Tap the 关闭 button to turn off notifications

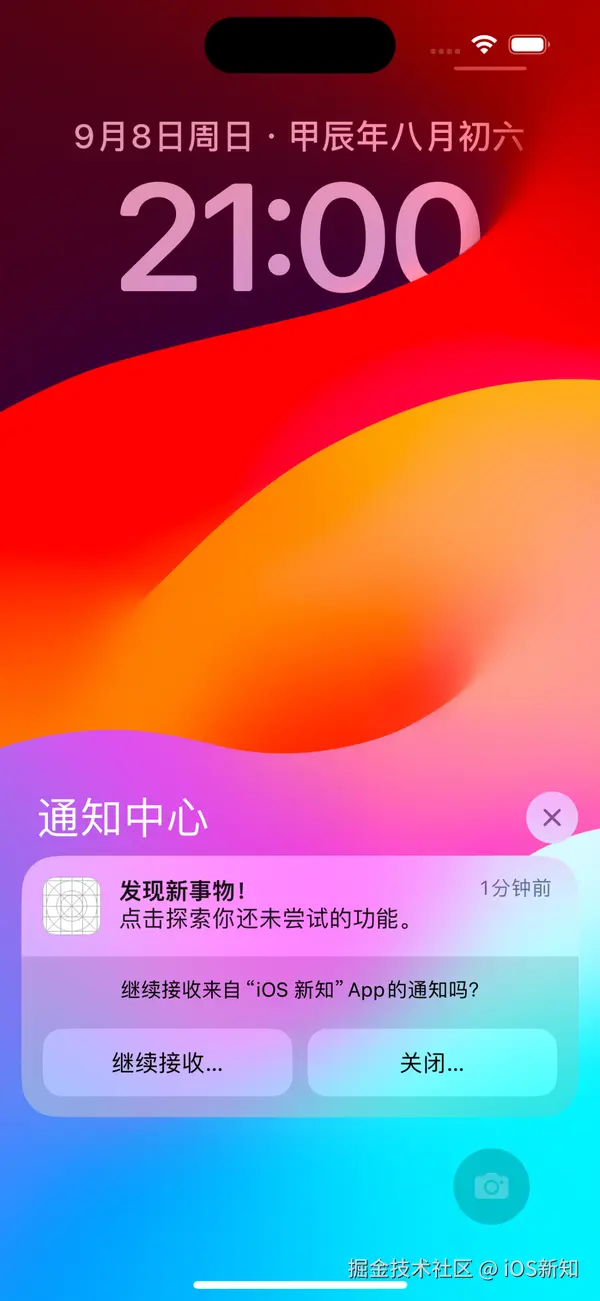pyautogui.click(x=432, y=1063)
